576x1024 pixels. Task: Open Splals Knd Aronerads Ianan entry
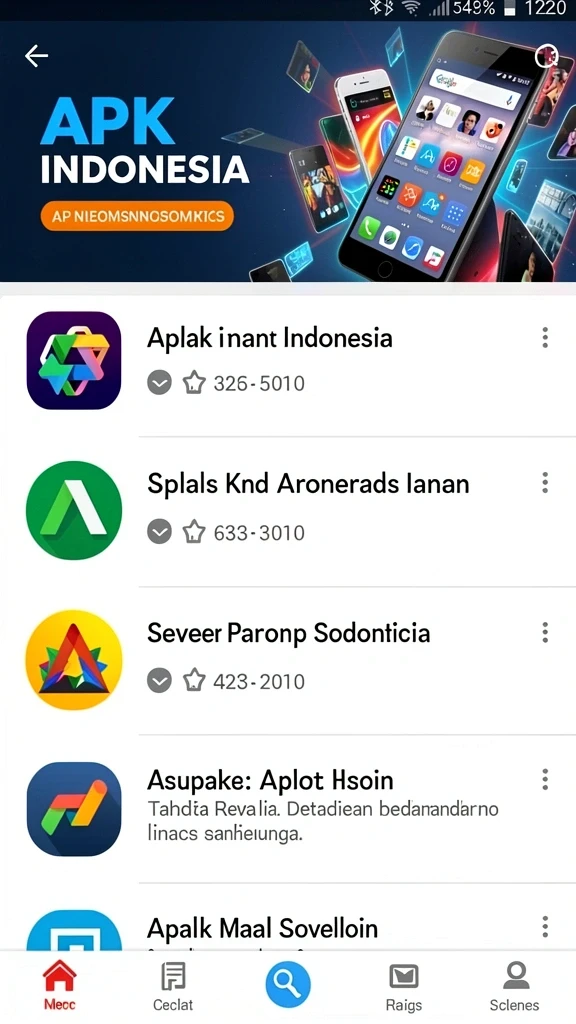click(x=288, y=511)
